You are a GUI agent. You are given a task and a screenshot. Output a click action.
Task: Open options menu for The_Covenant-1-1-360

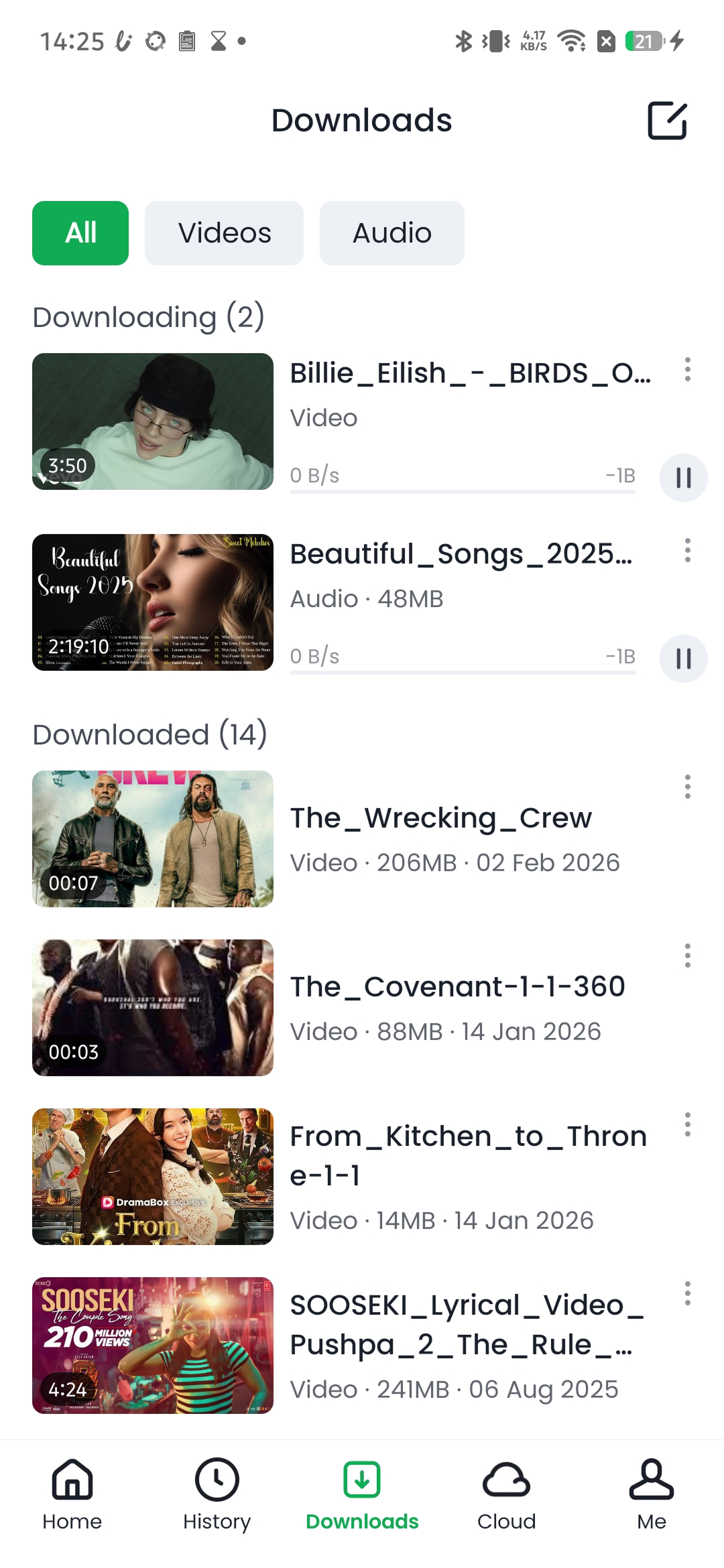point(688,957)
